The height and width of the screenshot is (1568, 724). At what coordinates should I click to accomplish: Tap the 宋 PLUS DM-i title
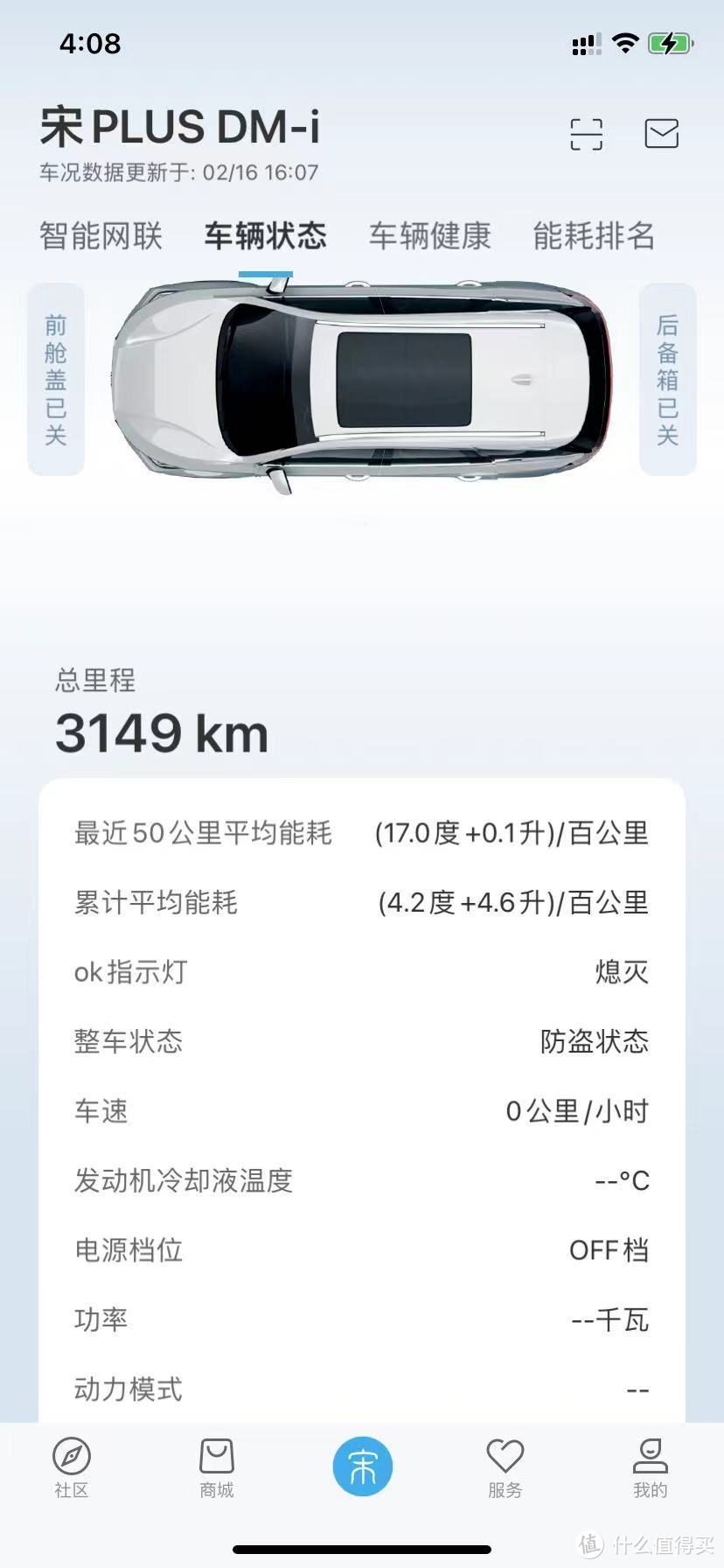(179, 127)
